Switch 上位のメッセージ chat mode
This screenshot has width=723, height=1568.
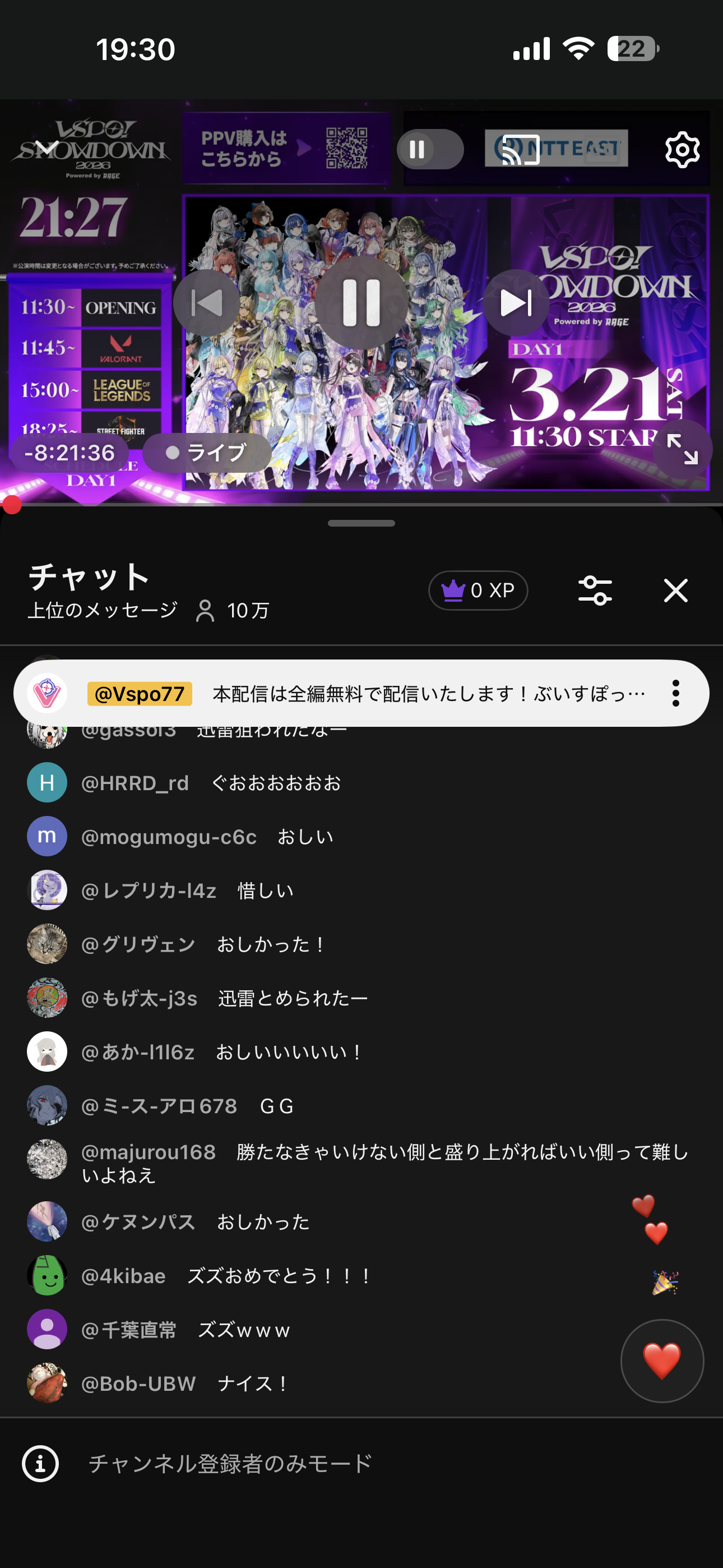[102, 610]
